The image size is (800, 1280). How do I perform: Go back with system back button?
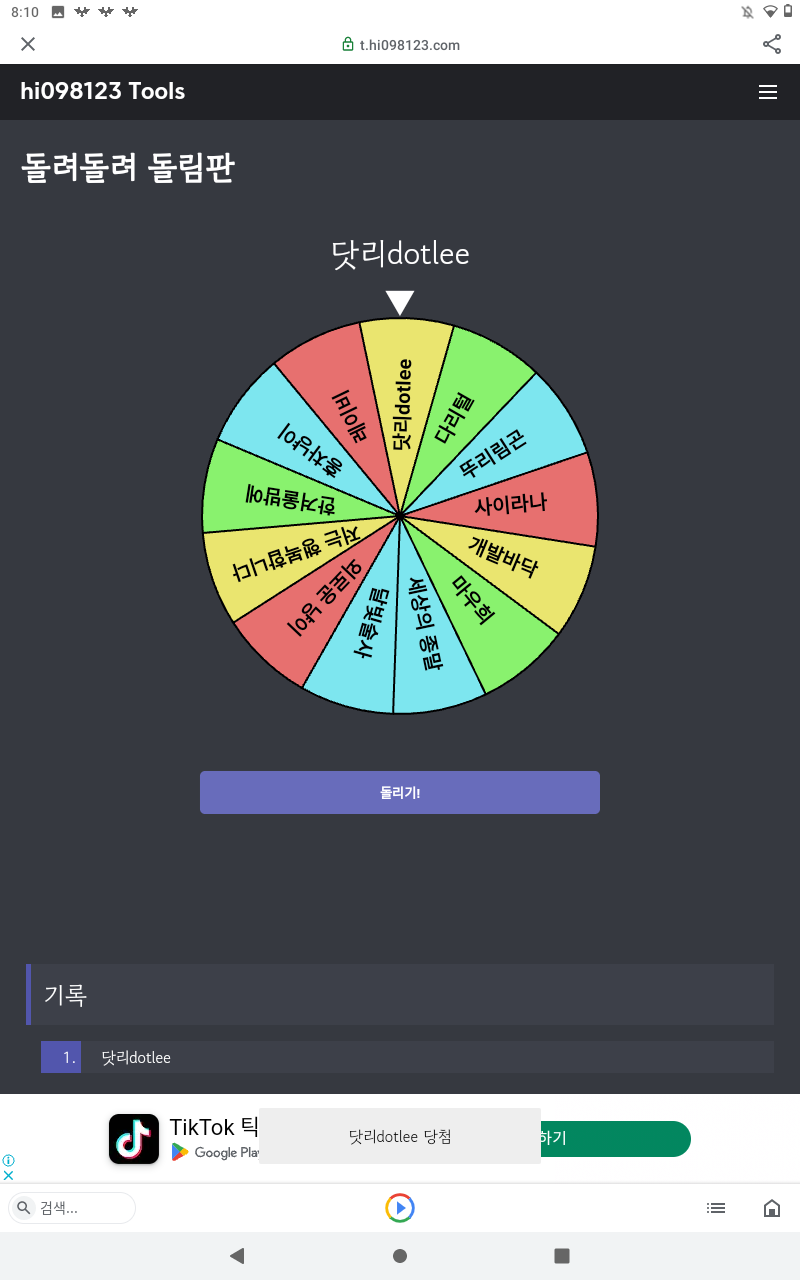[237, 1256]
